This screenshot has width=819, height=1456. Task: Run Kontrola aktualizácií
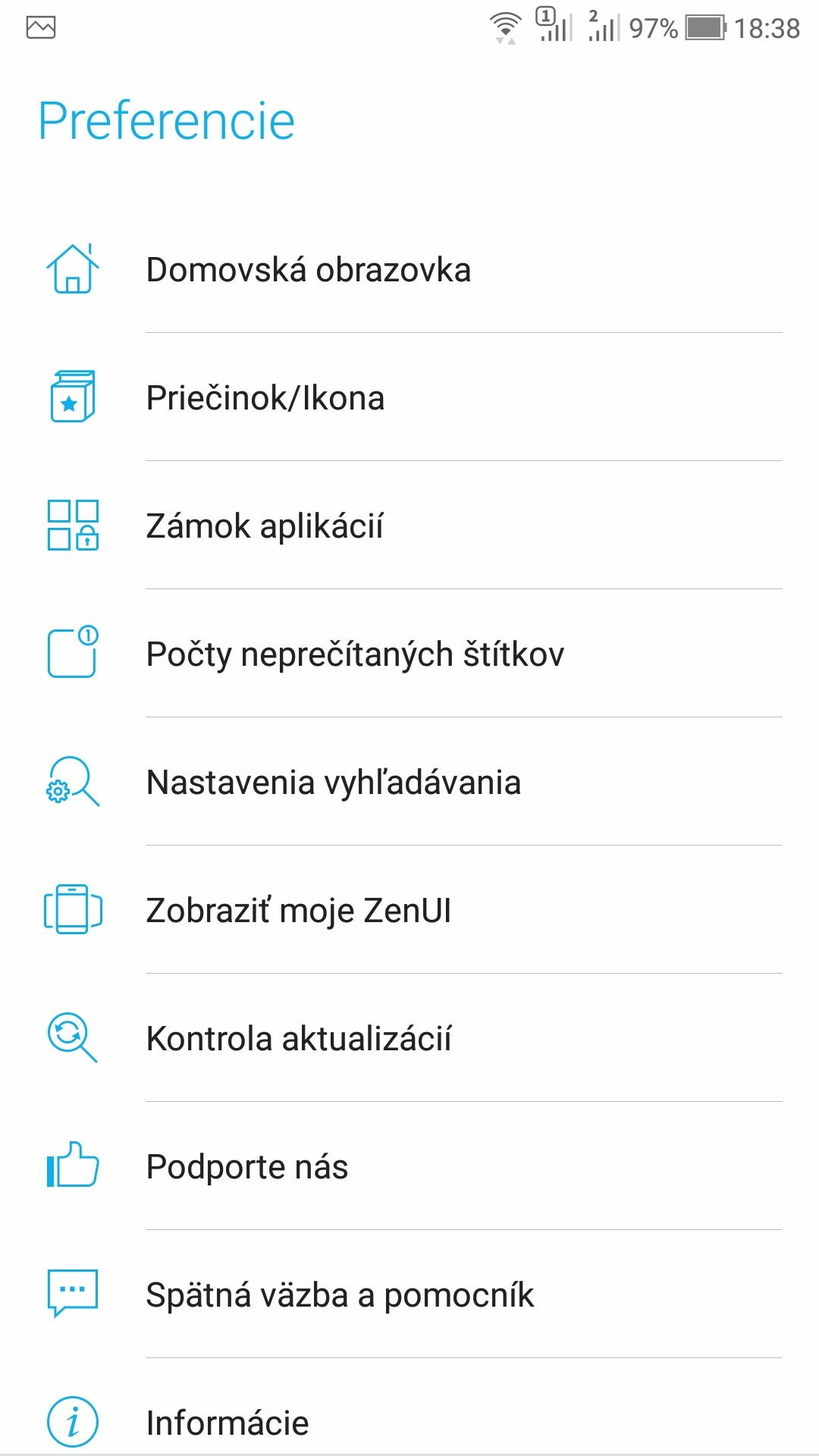tap(409, 1038)
